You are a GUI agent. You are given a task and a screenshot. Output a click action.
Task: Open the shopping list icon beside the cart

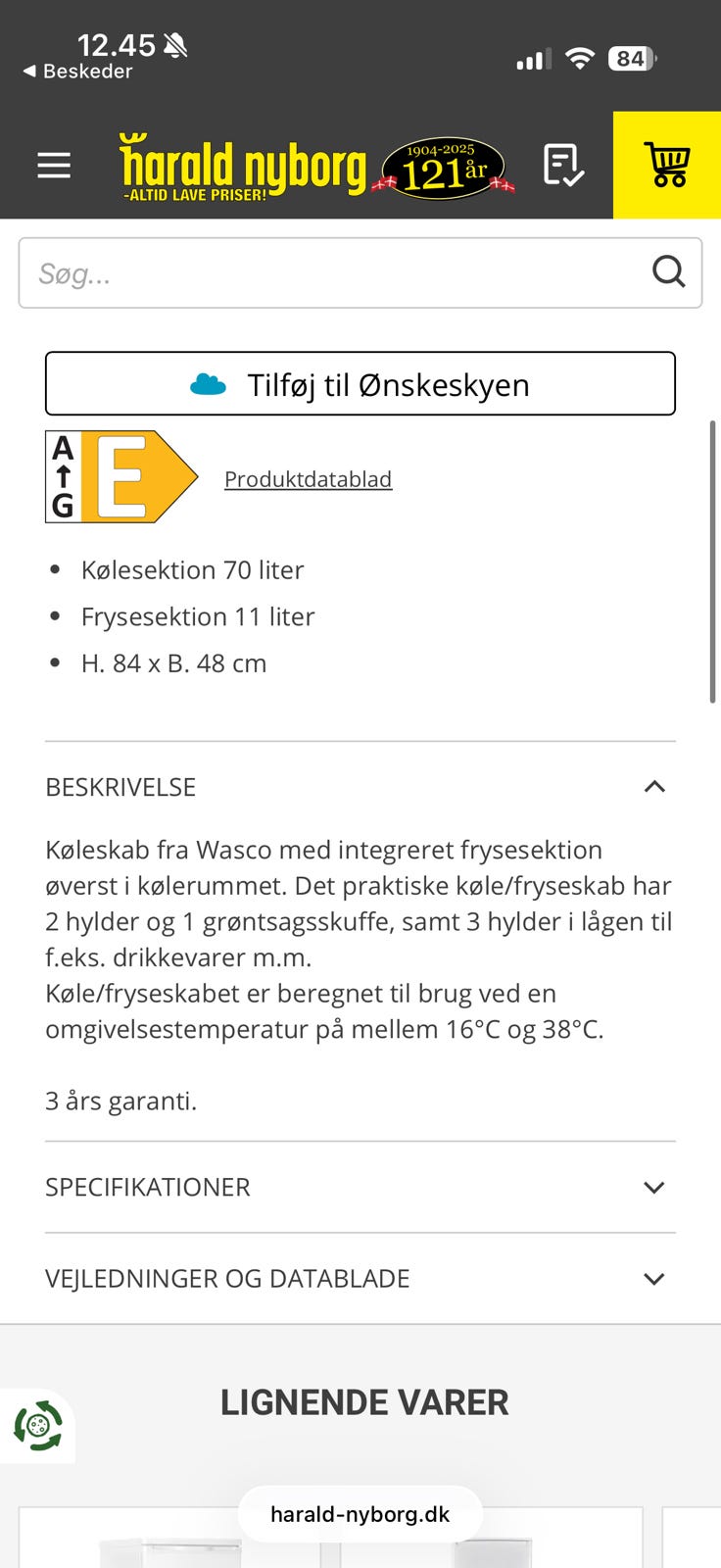(564, 167)
